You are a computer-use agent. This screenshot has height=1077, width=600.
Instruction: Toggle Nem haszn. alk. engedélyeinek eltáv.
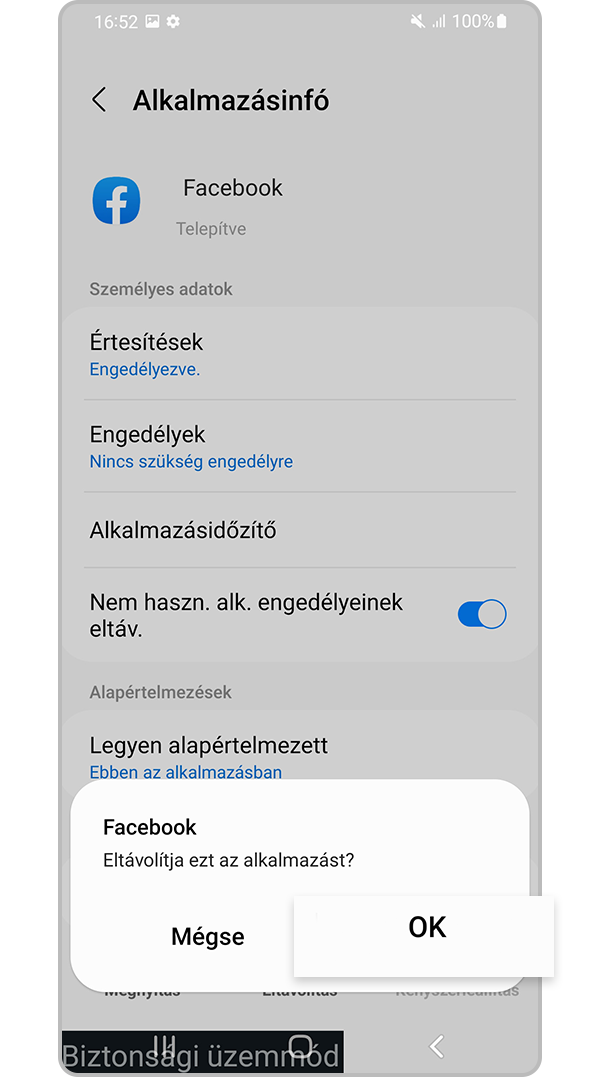tap(482, 614)
